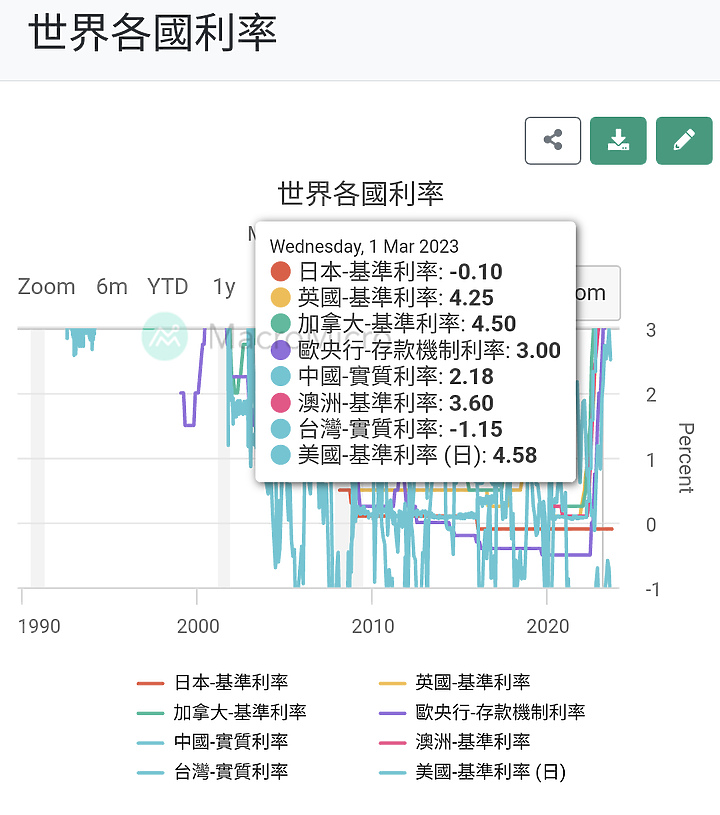The image size is (720, 815).
Task: Set zoom range to 1y
Action: tap(224, 287)
